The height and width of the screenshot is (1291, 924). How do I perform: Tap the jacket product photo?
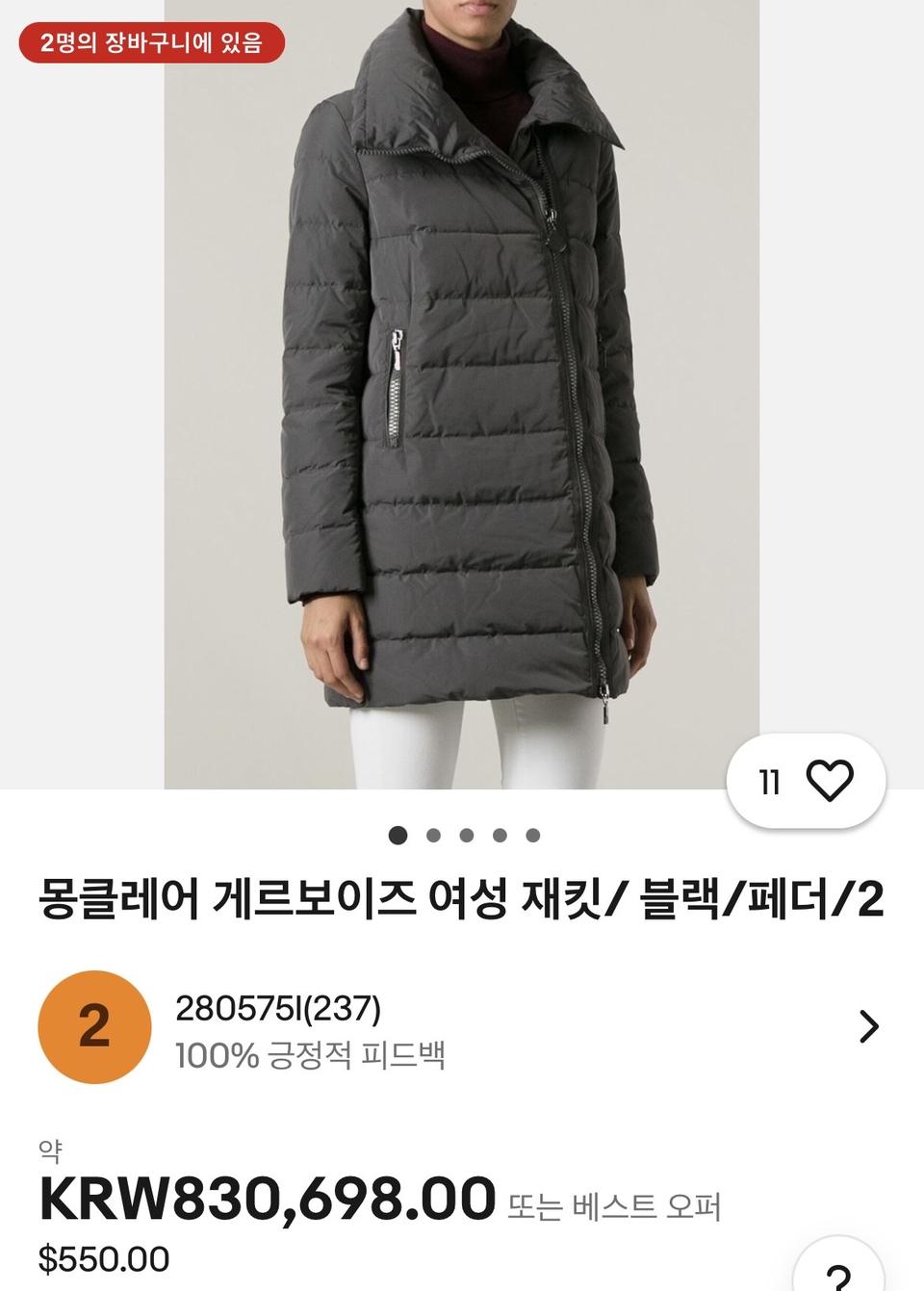pyautogui.click(x=462, y=404)
